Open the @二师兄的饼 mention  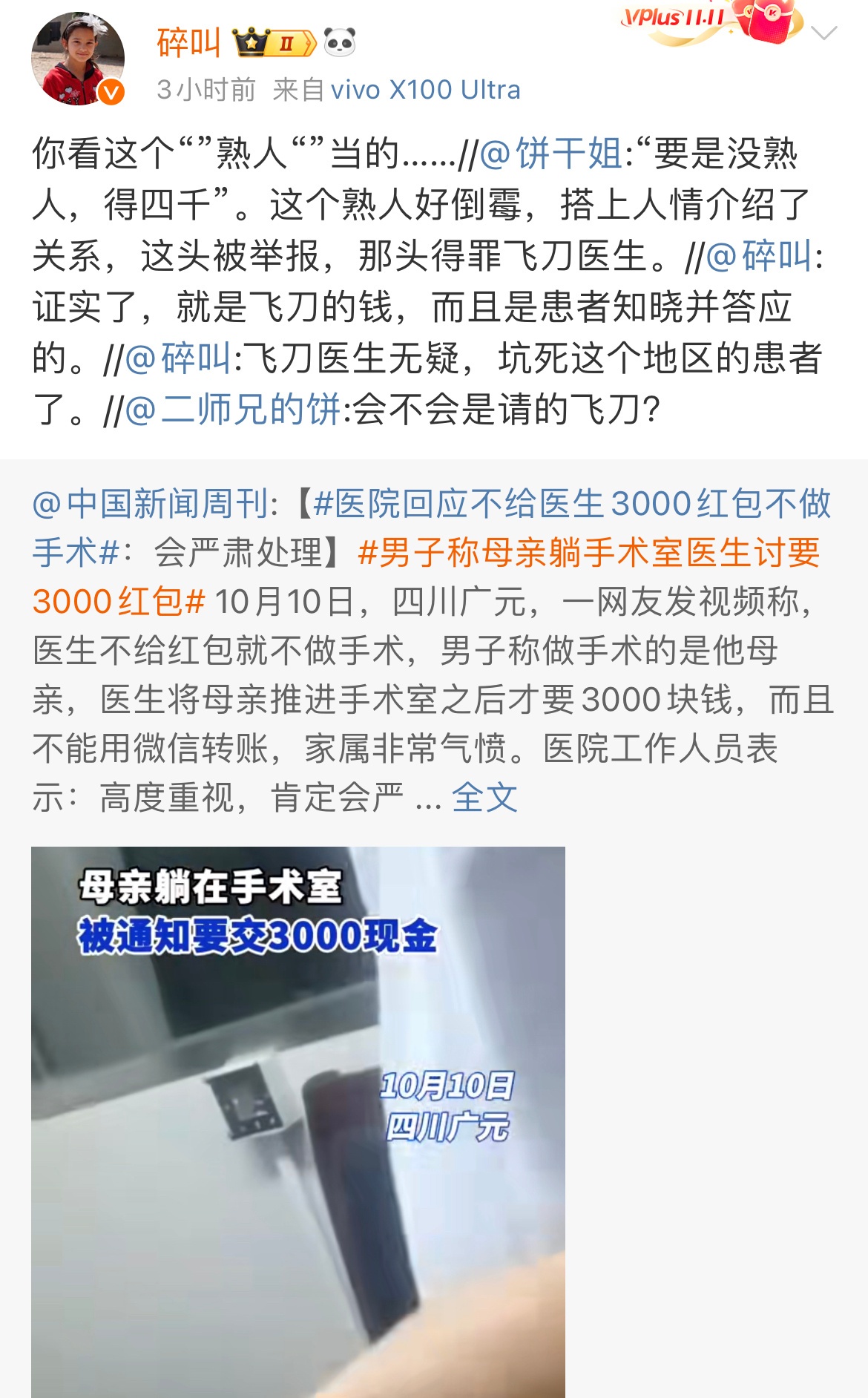coord(232,410)
